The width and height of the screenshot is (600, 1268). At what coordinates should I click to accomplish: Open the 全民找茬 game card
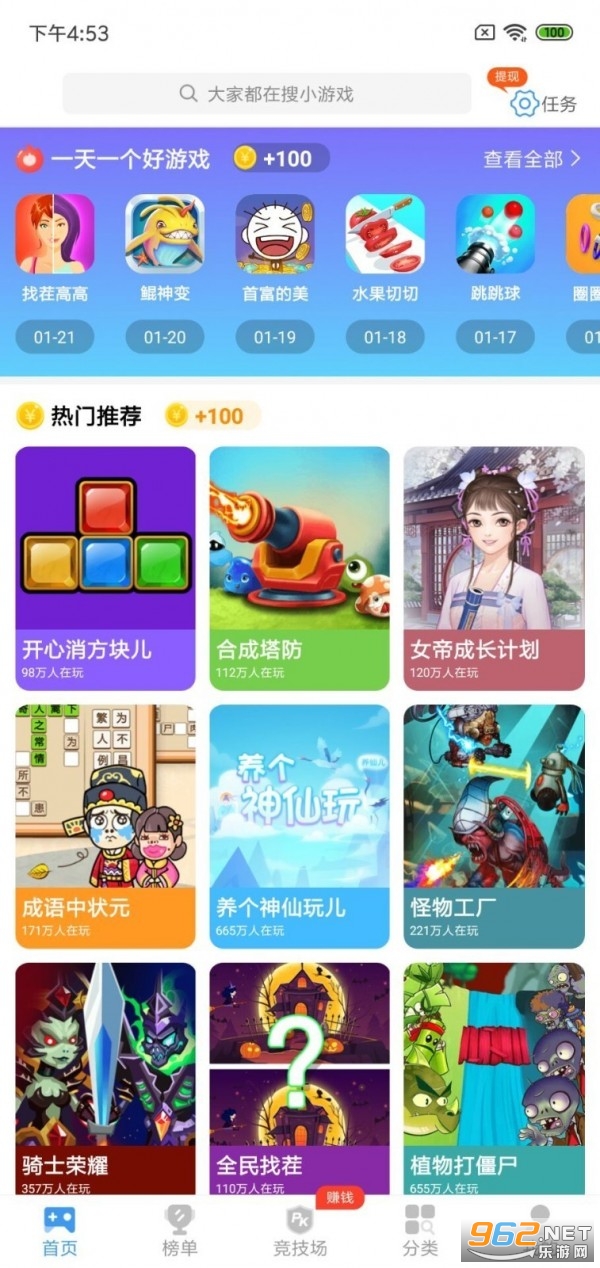pos(299,1078)
